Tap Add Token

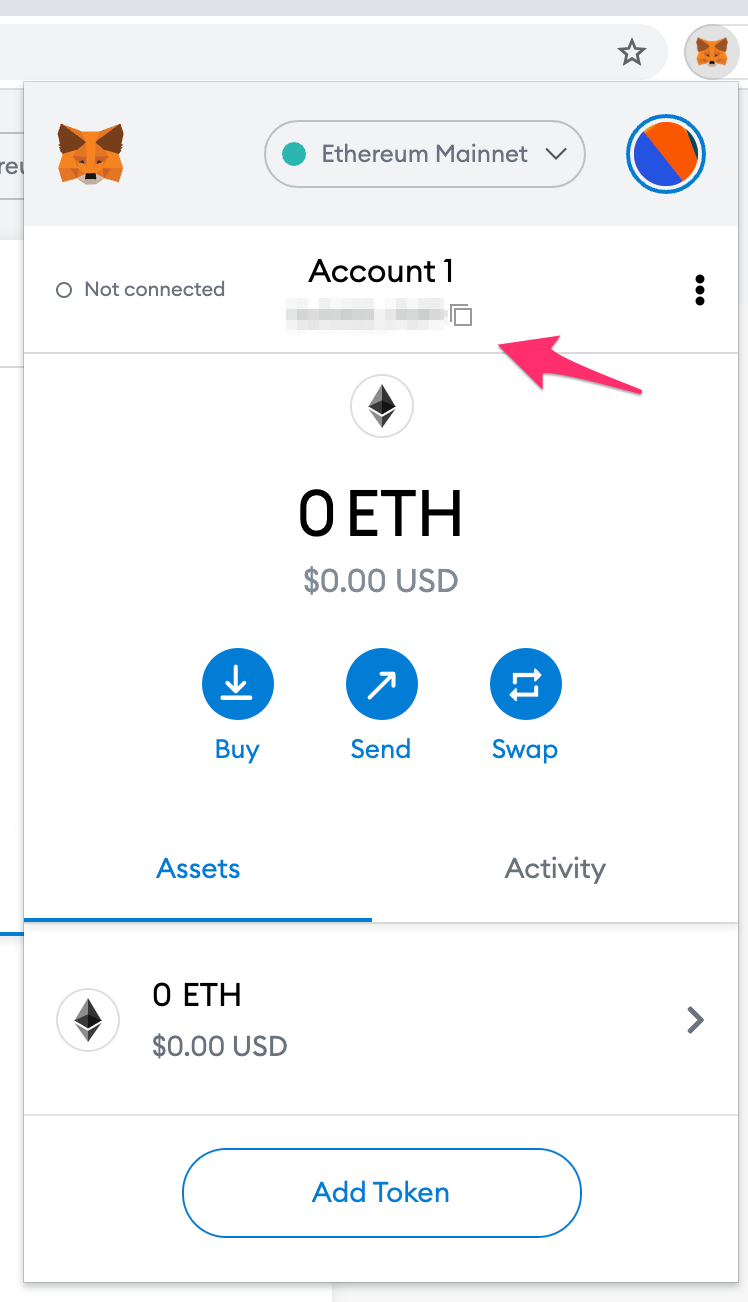click(x=381, y=1193)
